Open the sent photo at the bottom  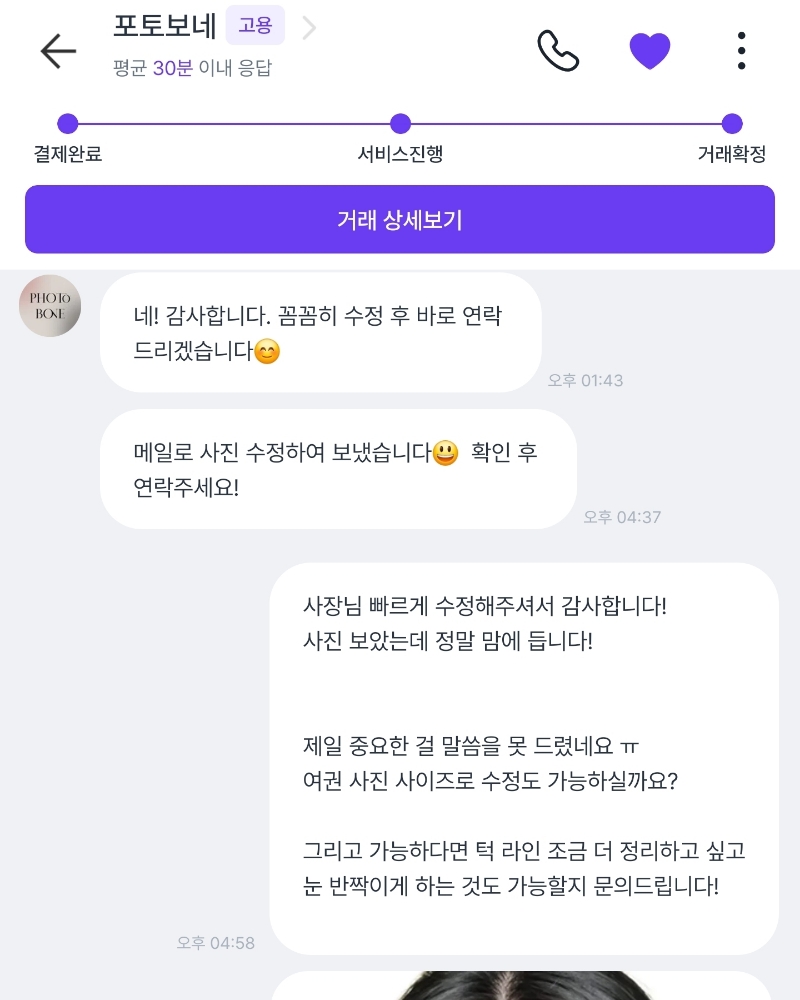click(x=523, y=985)
